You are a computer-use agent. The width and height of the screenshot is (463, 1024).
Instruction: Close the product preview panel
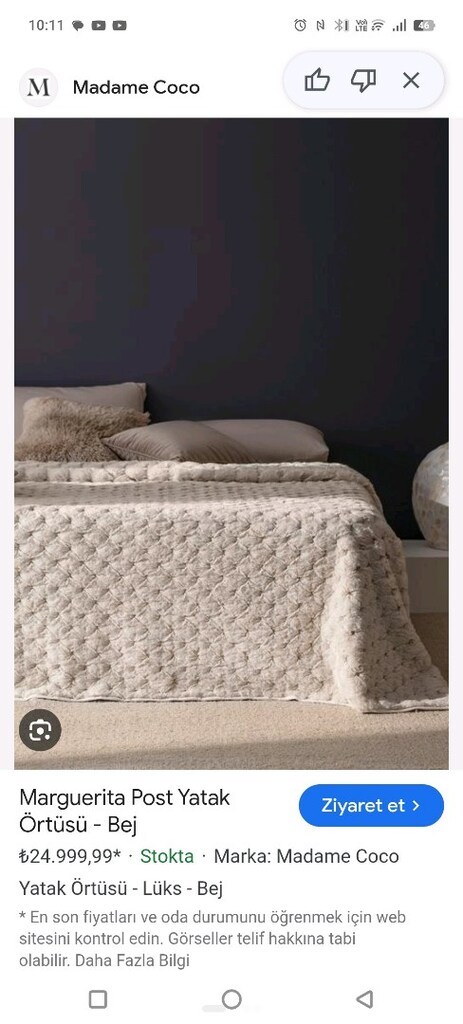point(411,81)
